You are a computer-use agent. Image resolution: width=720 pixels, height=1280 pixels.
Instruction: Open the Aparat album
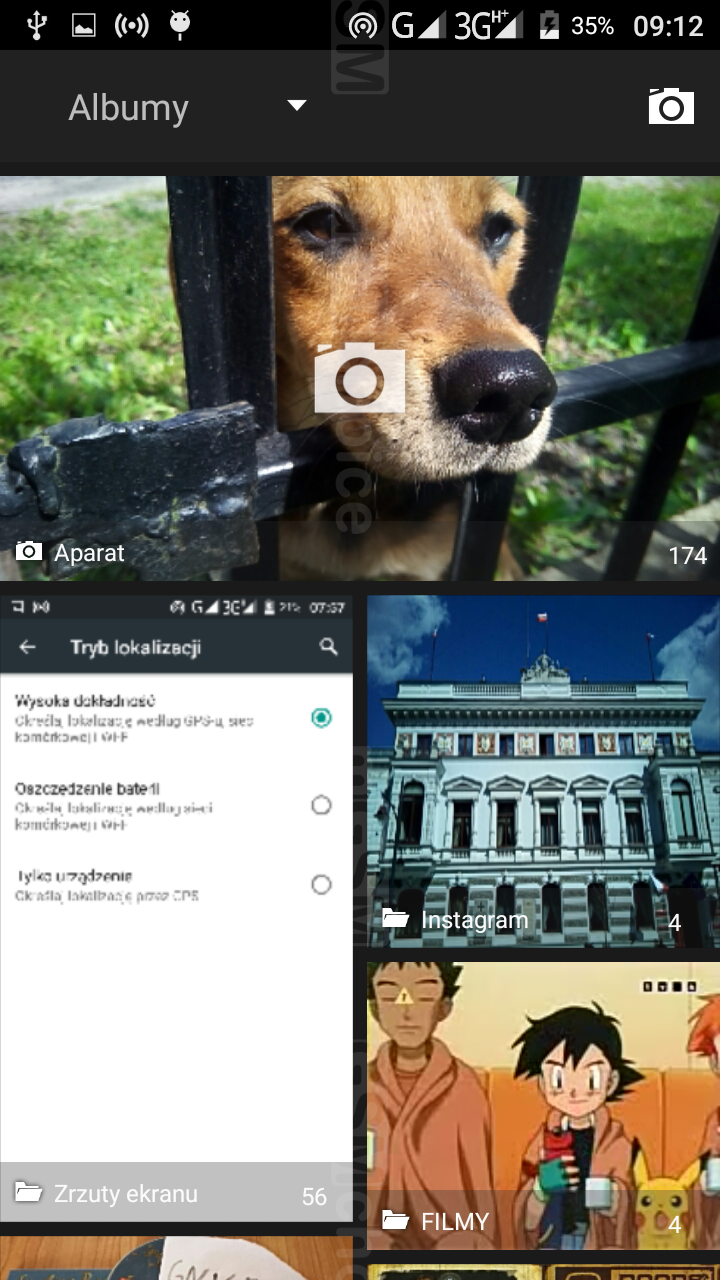coord(360,378)
